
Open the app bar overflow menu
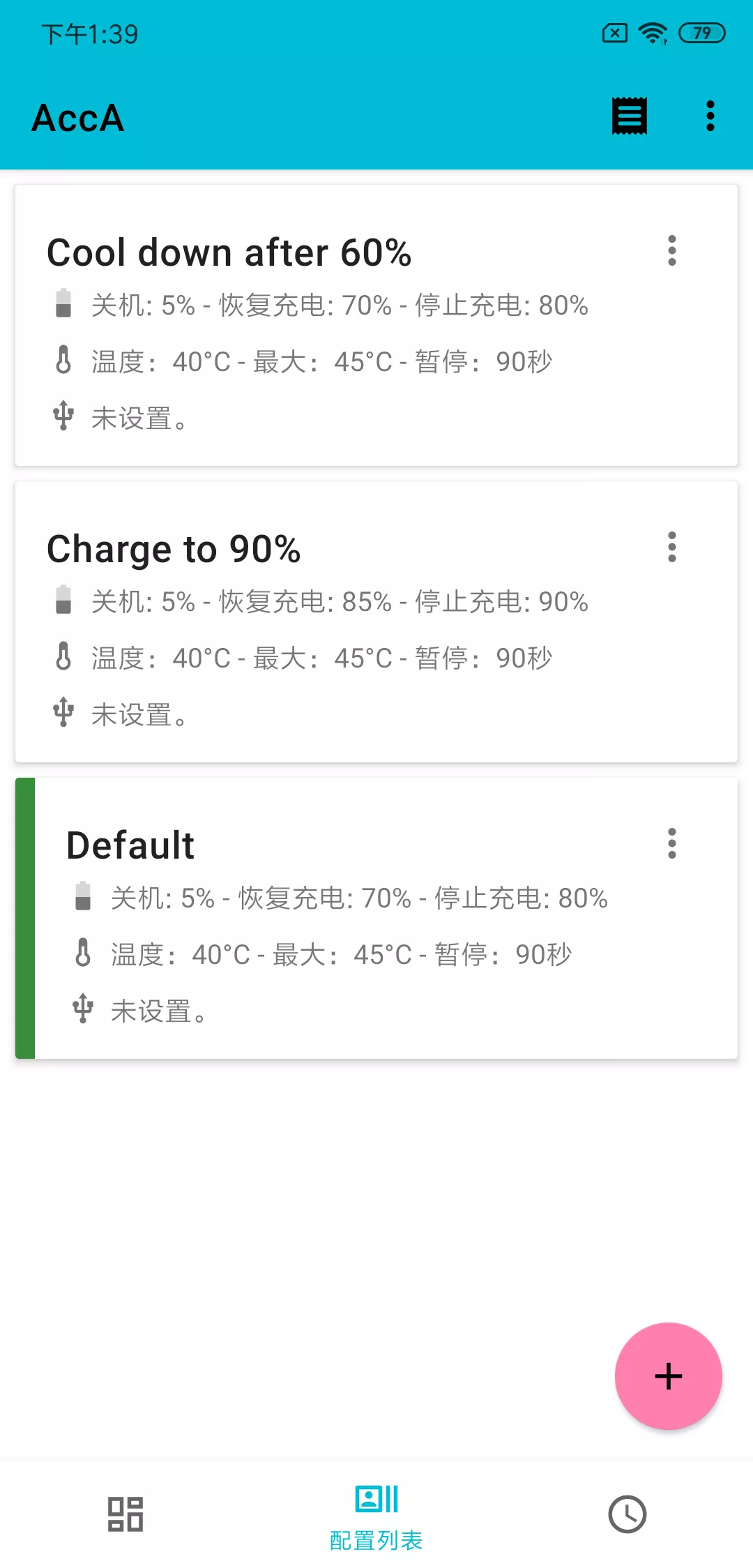(x=710, y=116)
